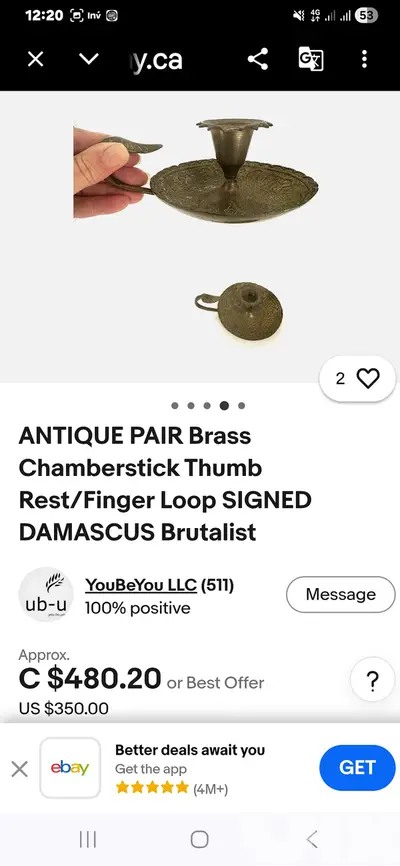Open the system recent apps view
This screenshot has width=400, height=866.
pos(88,839)
